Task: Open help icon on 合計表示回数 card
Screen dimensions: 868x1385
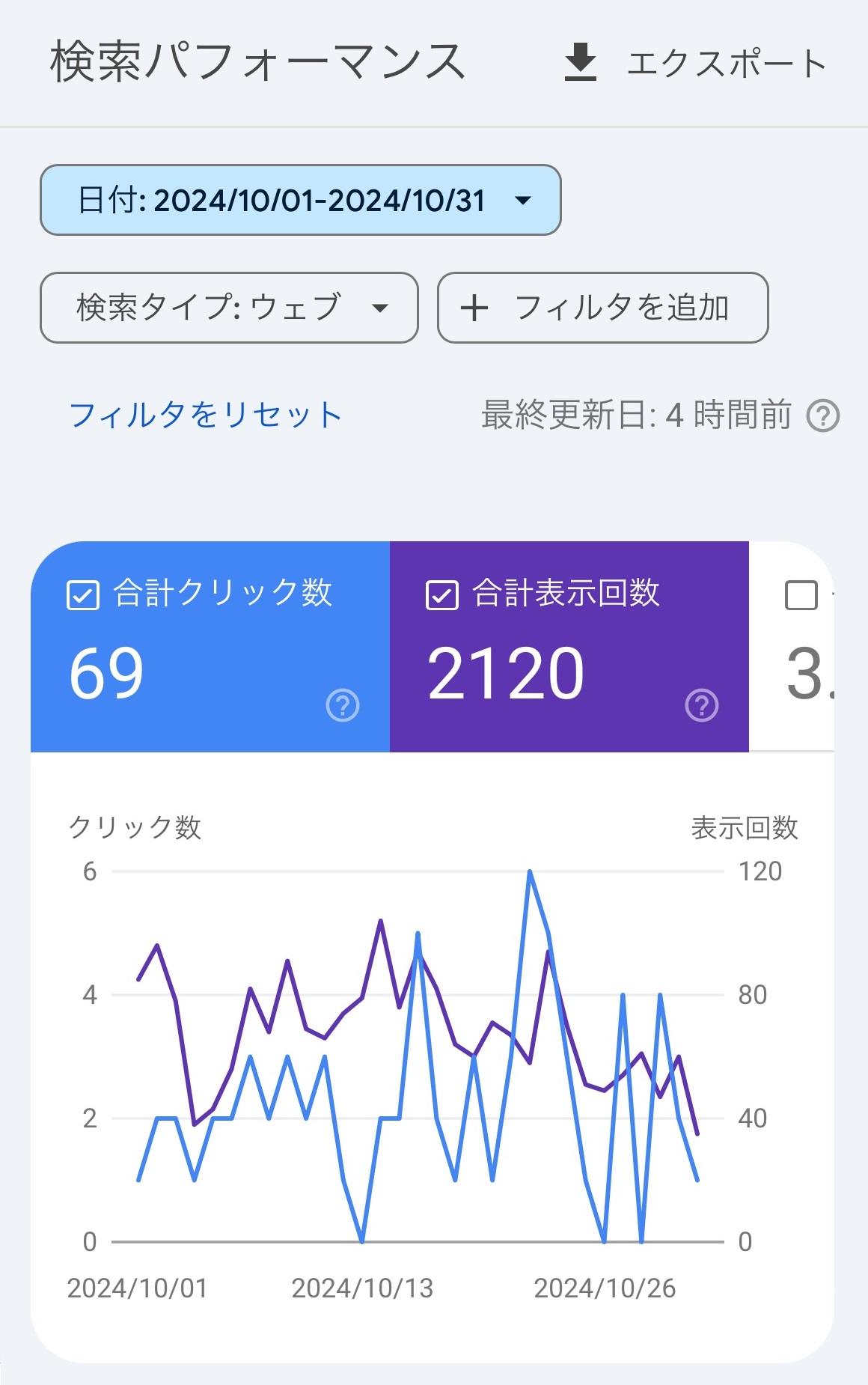Action: tap(702, 705)
